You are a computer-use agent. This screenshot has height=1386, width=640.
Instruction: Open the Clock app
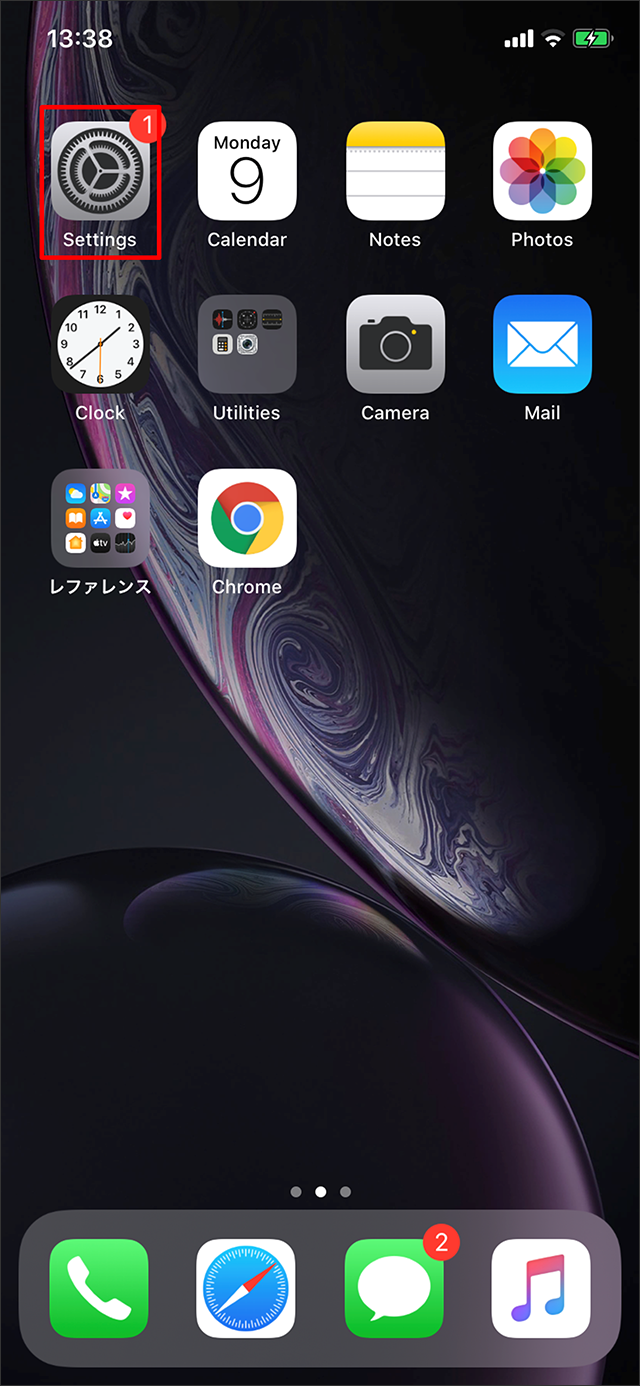click(x=100, y=345)
